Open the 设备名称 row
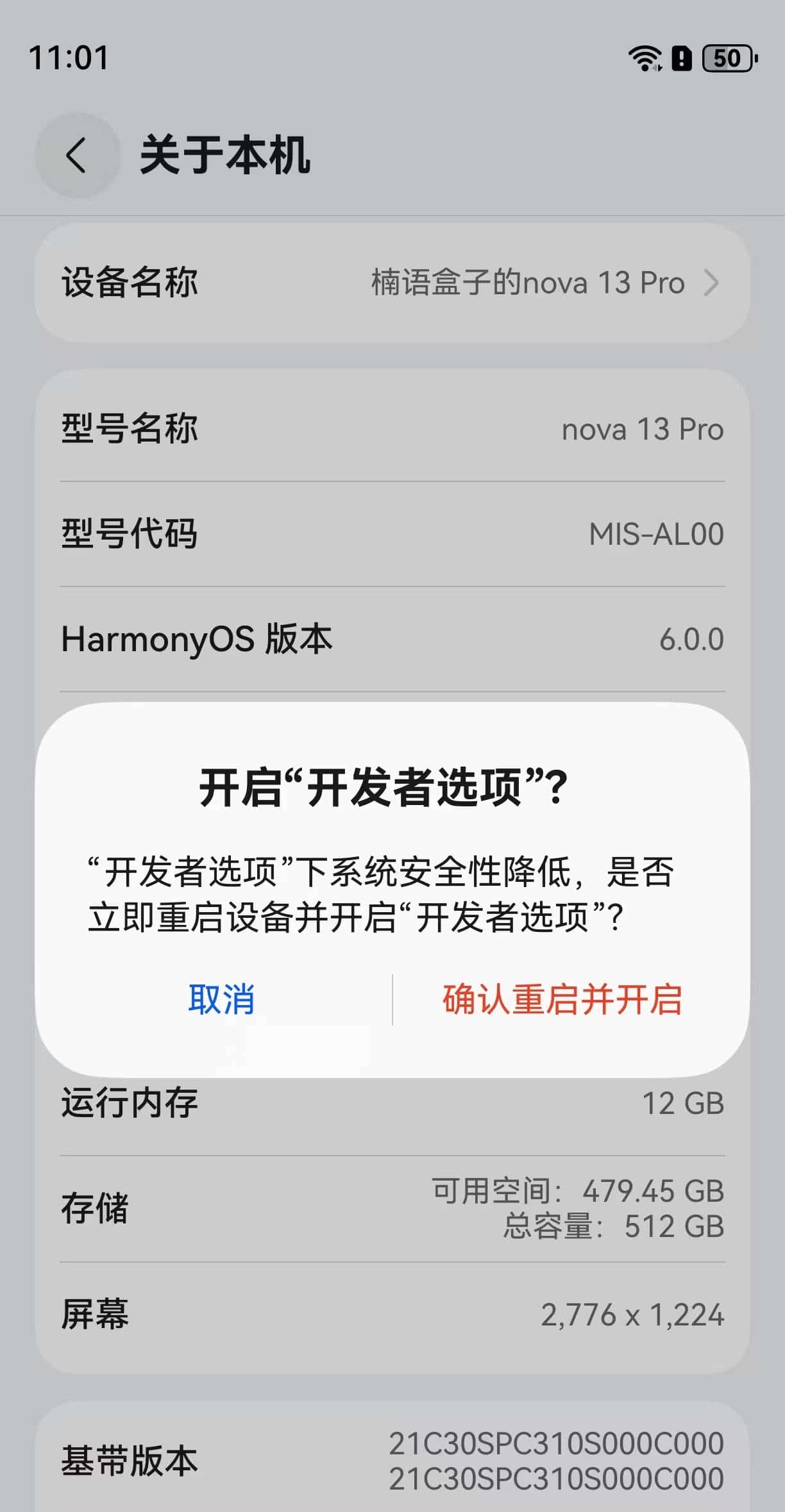The width and height of the screenshot is (785, 1512). pyautogui.click(x=392, y=283)
